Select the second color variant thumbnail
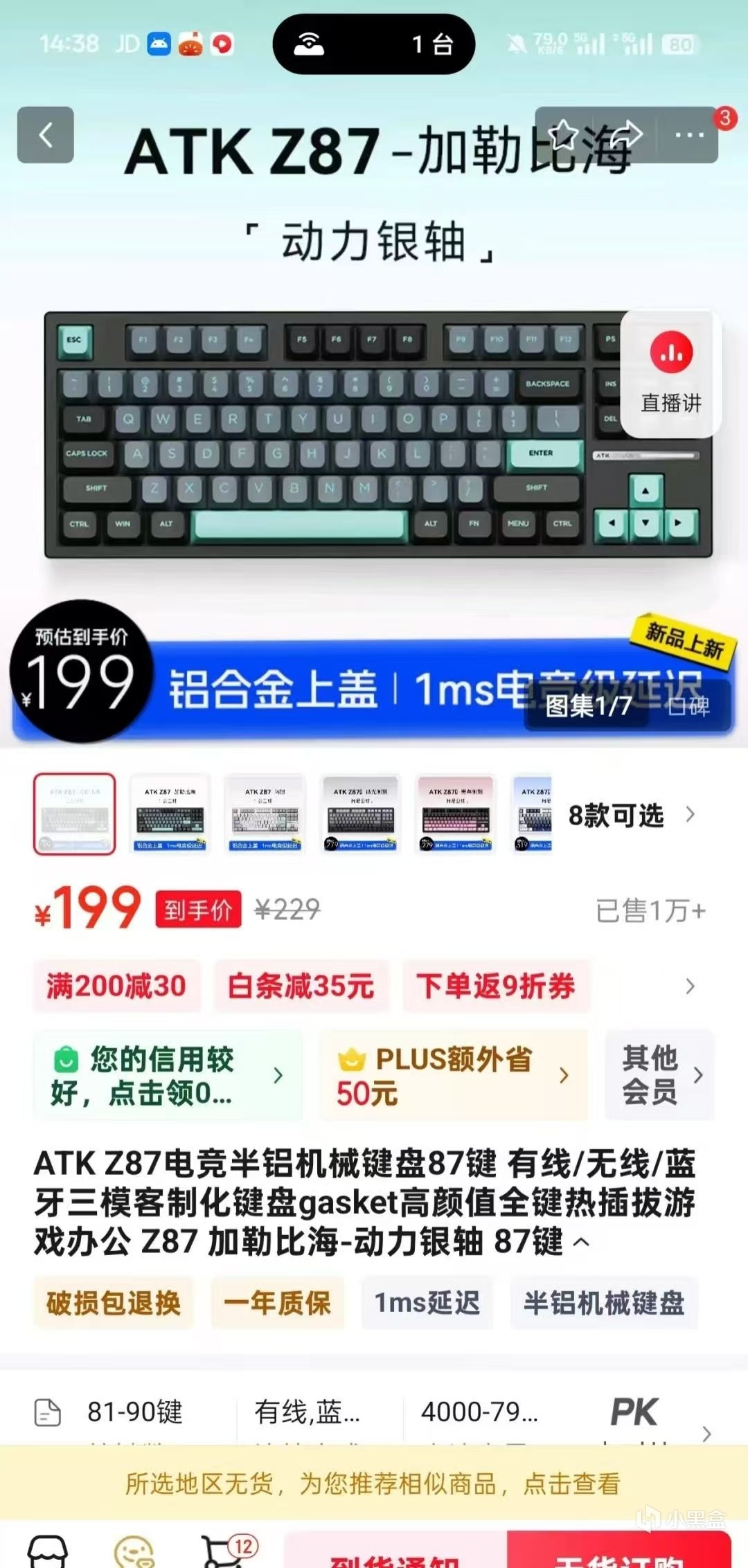Screen dimensions: 748x1568 (170, 814)
